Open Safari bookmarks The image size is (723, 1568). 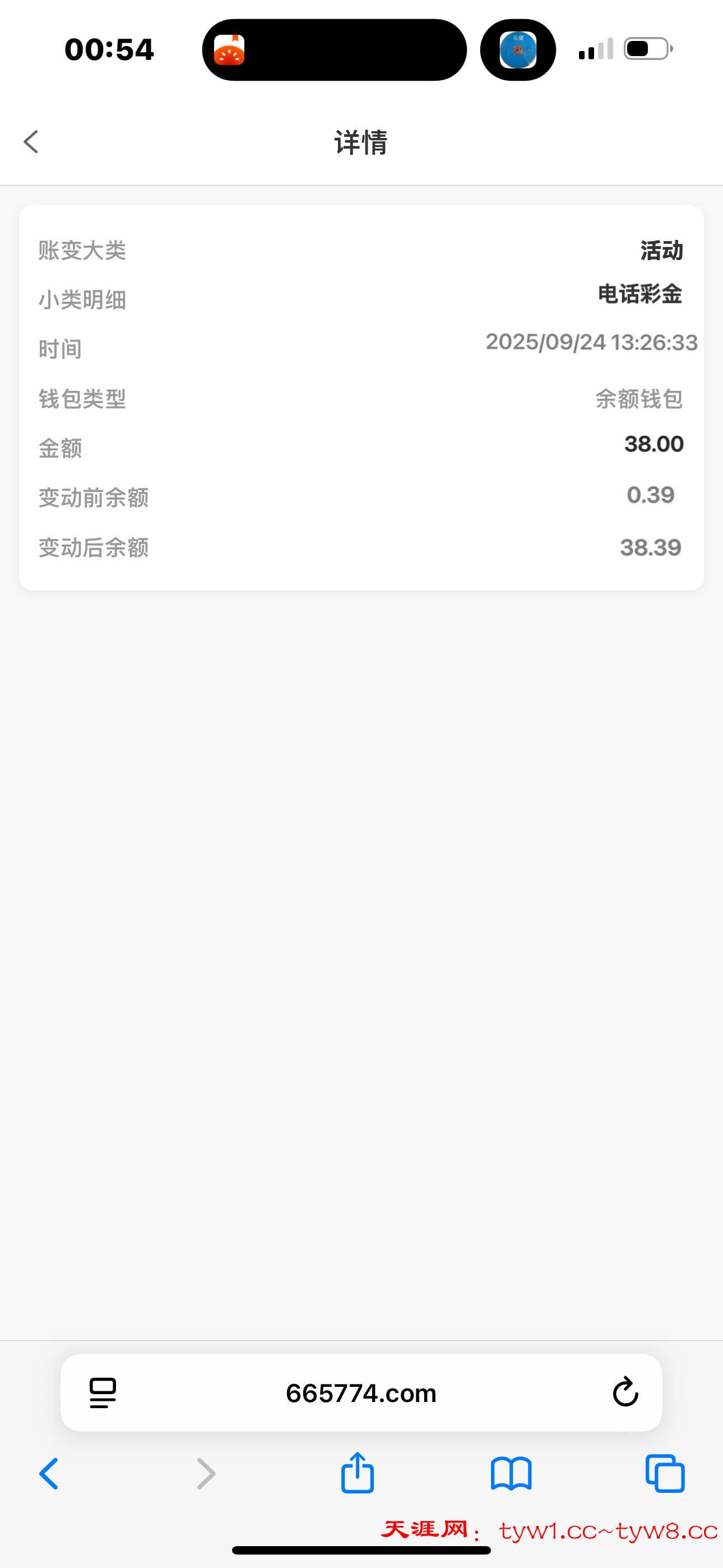[x=511, y=1474]
